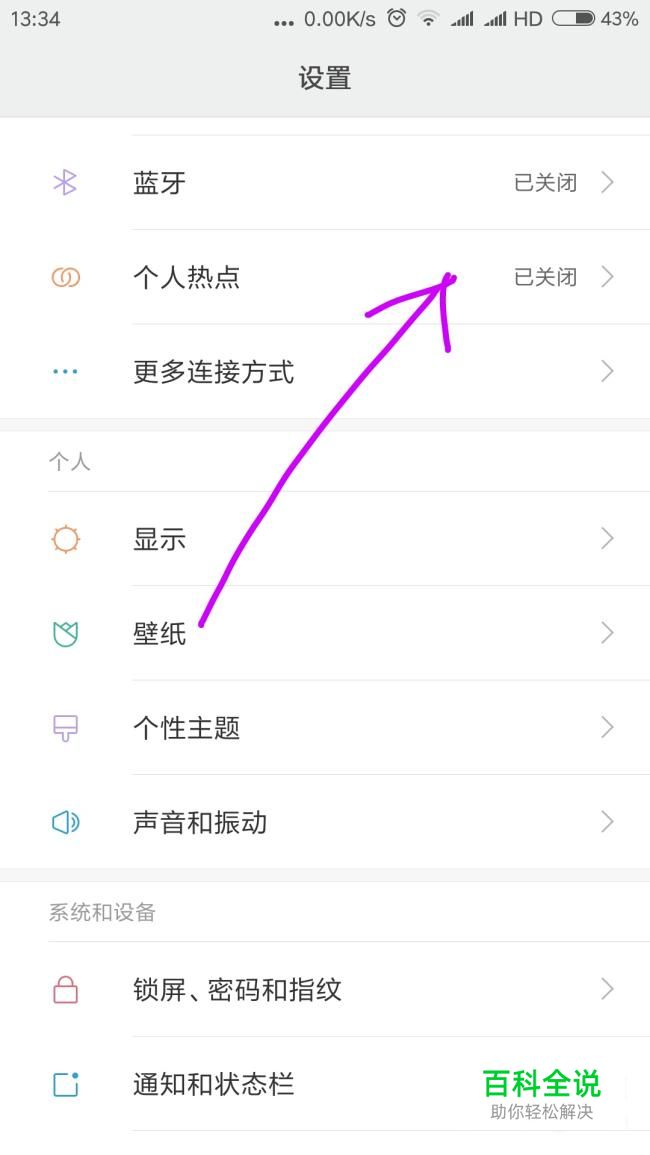This screenshot has width=650, height=1155.
Task: Go to 显示 display settings
Action: 325,539
